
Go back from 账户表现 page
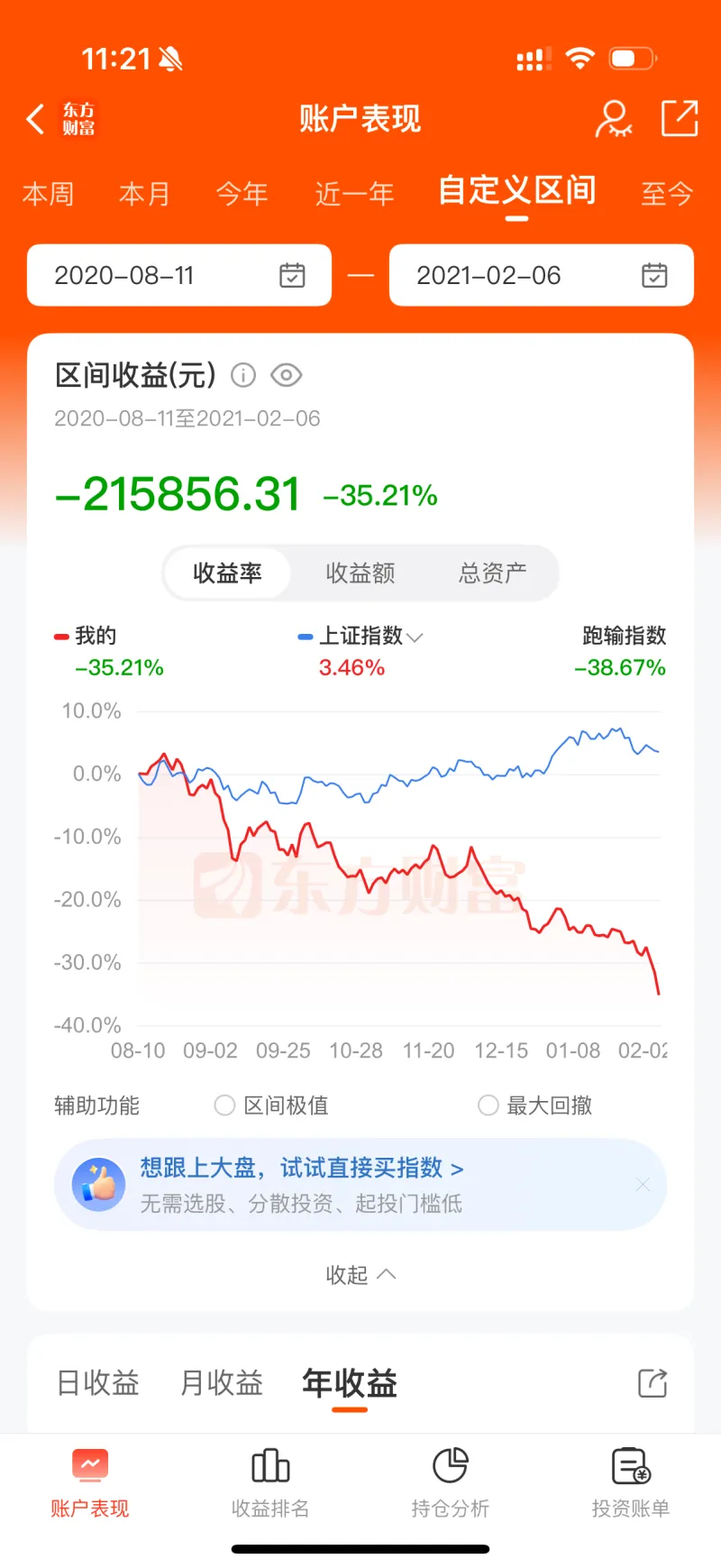coord(36,119)
